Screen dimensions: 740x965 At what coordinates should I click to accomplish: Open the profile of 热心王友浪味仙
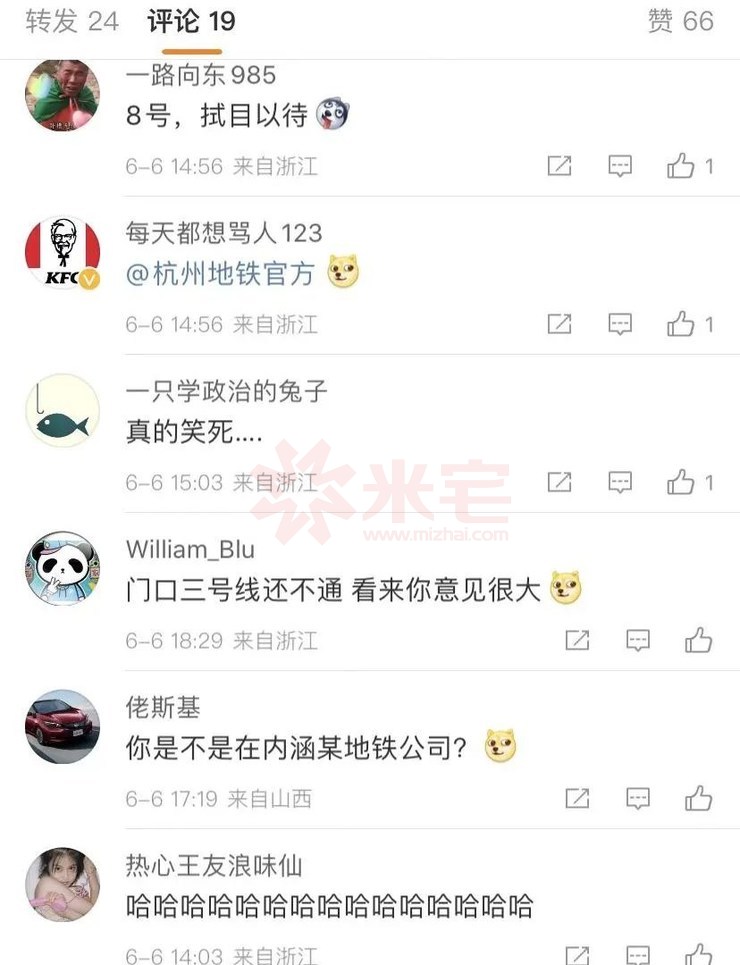click(62, 885)
